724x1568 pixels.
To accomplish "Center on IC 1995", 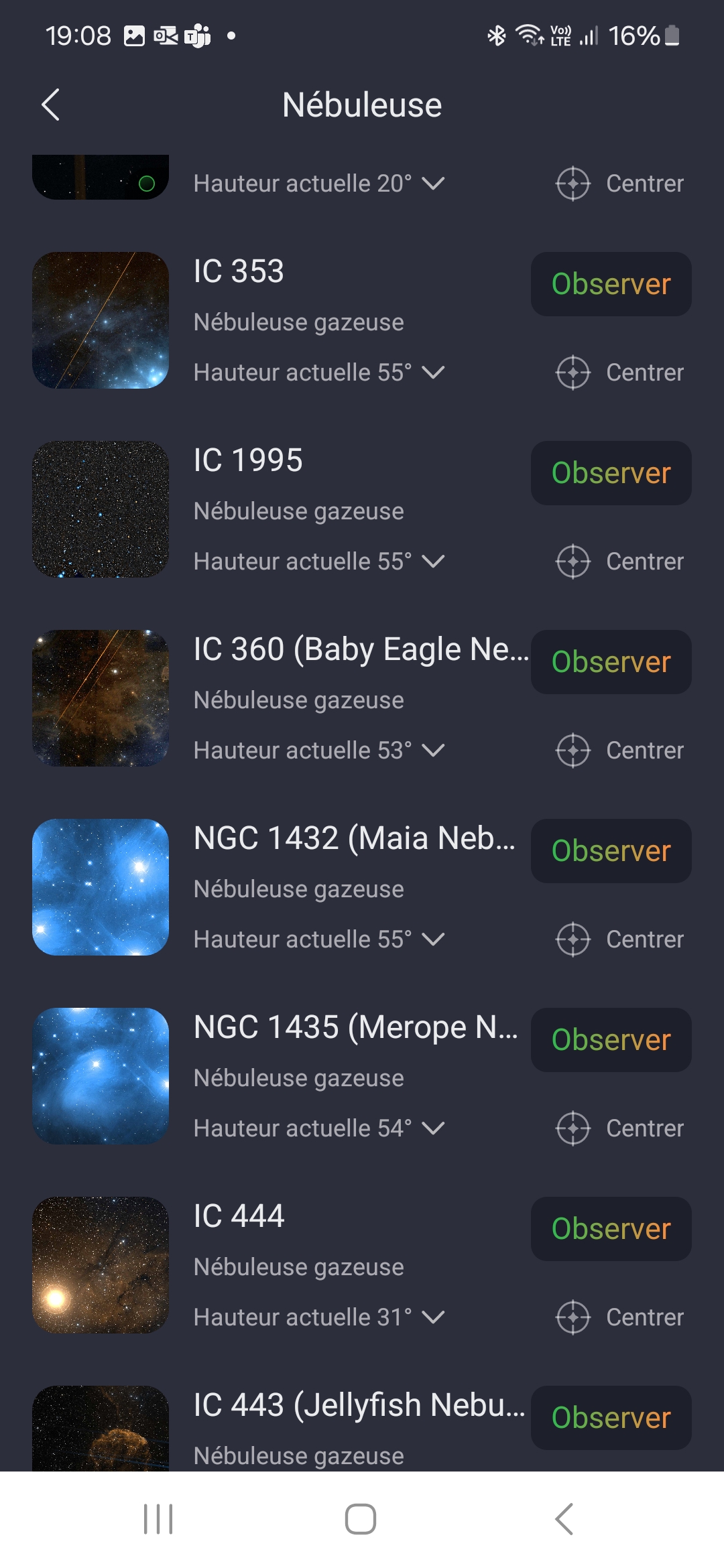I will (x=620, y=562).
